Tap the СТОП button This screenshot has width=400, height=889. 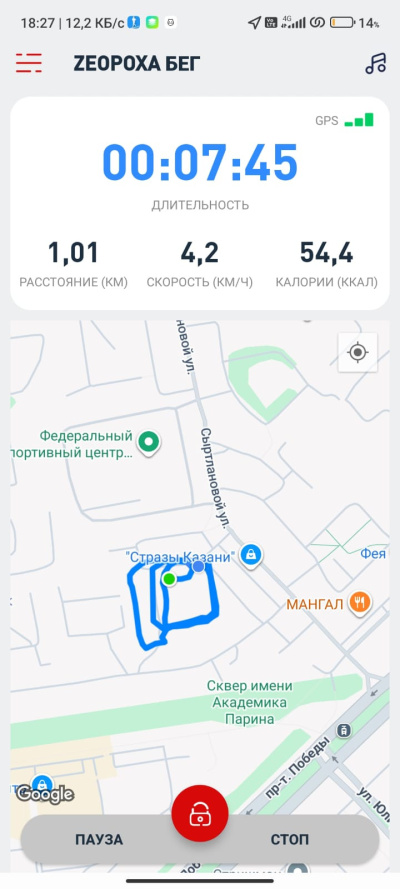click(290, 840)
